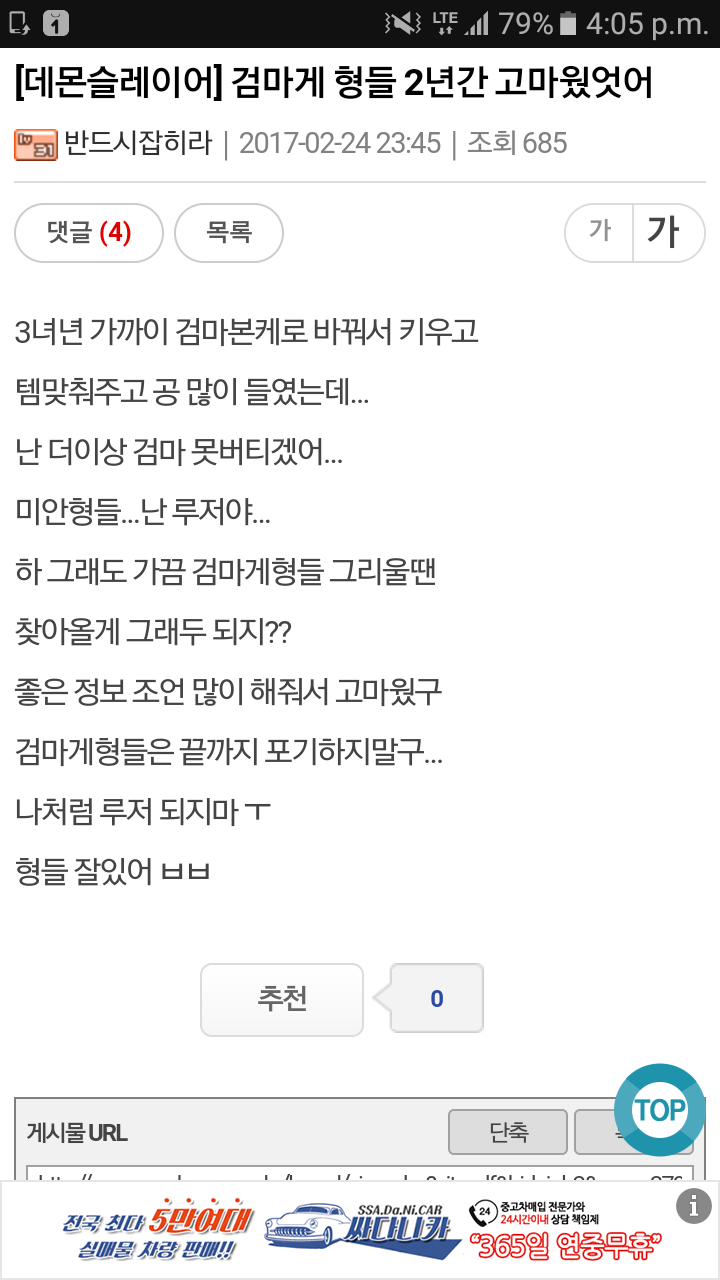The height and width of the screenshot is (1280, 720).
Task: Recommend this post with 추천
Action: [x=282, y=999]
